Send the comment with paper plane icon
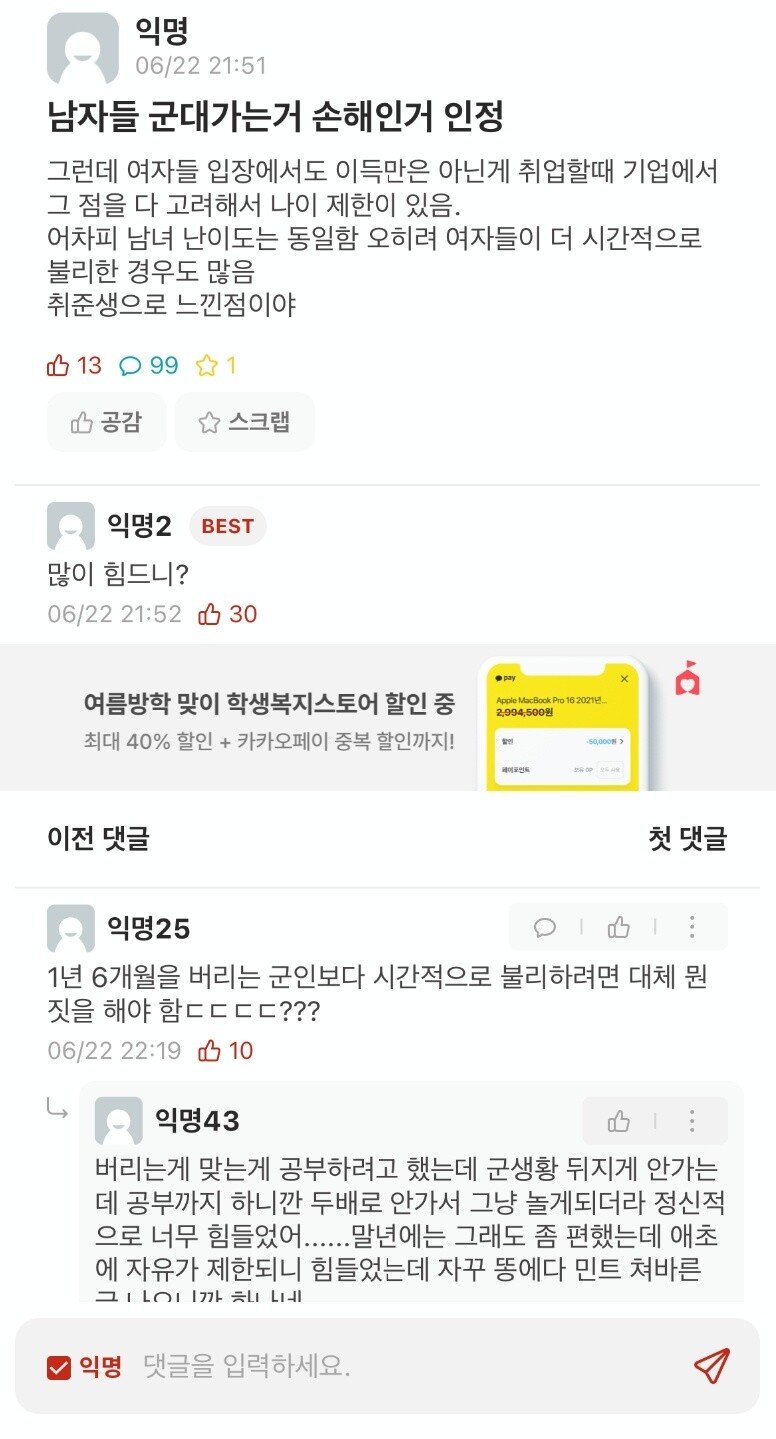776x1439 pixels. coord(711,1366)
